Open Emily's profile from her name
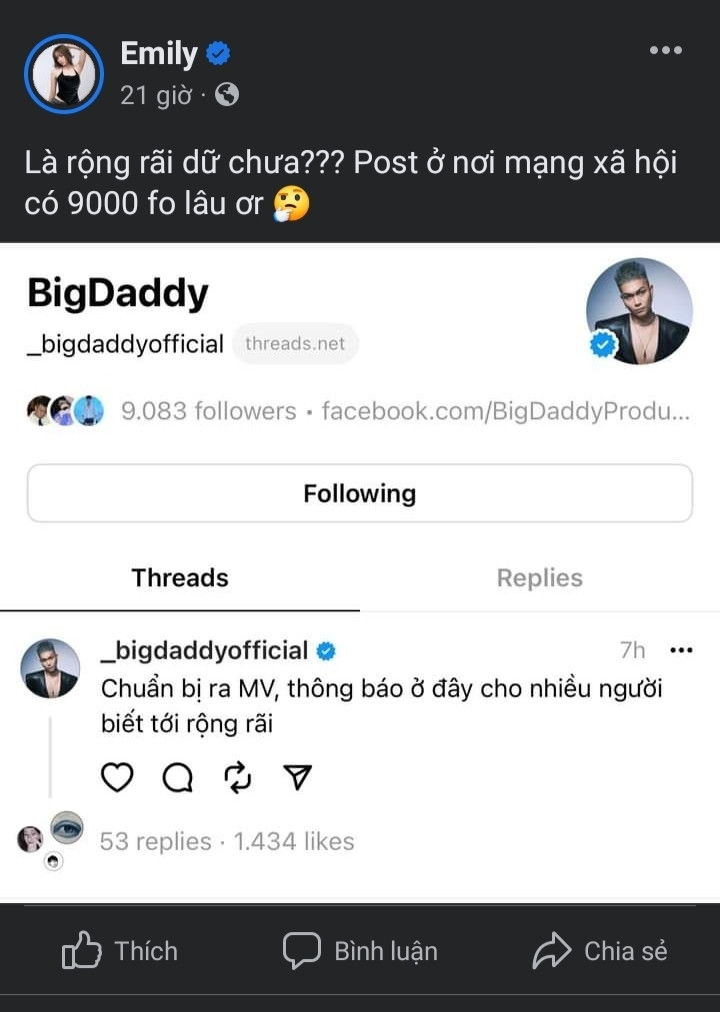The image size is (720, 1012). pos(160,53)
